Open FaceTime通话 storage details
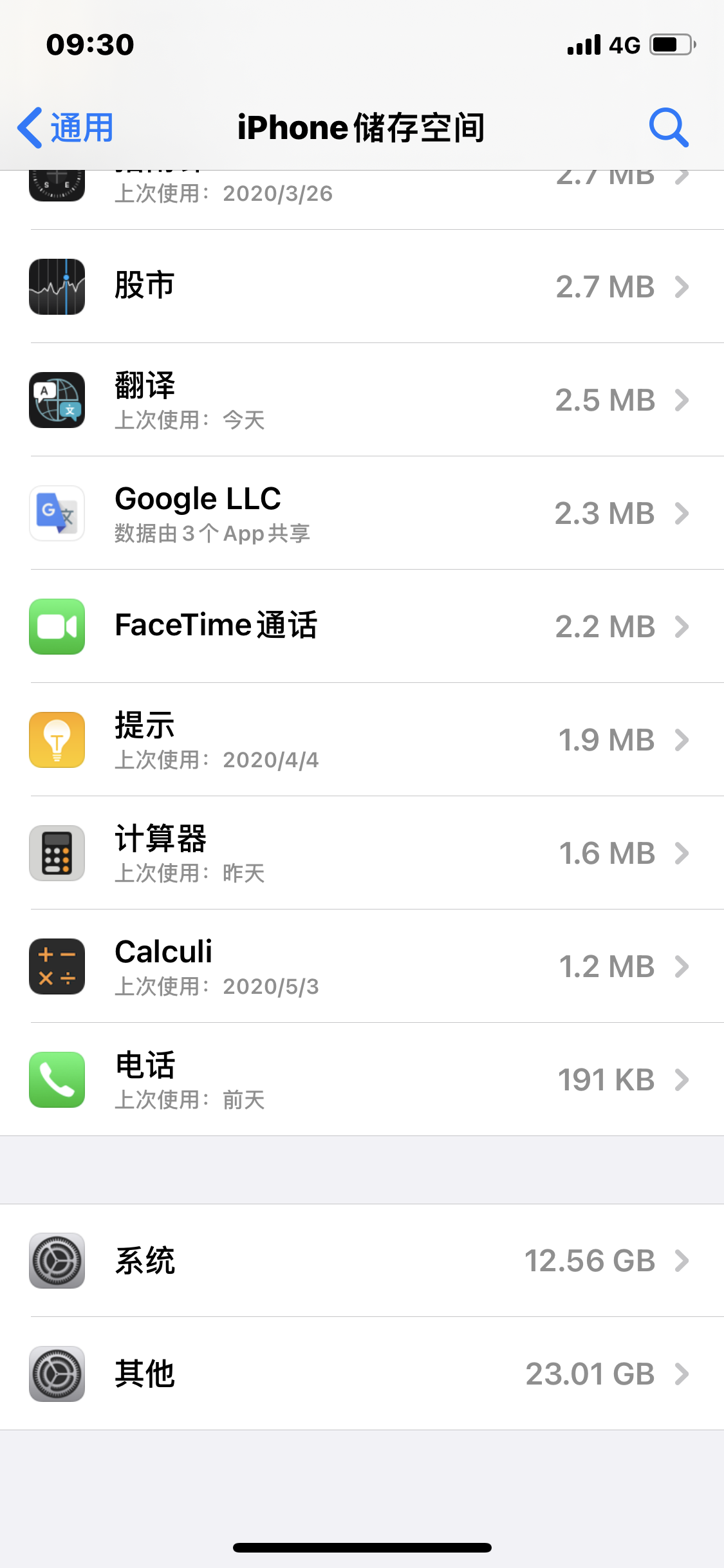The image size is (724, 1568). click(x=362, y=626)
